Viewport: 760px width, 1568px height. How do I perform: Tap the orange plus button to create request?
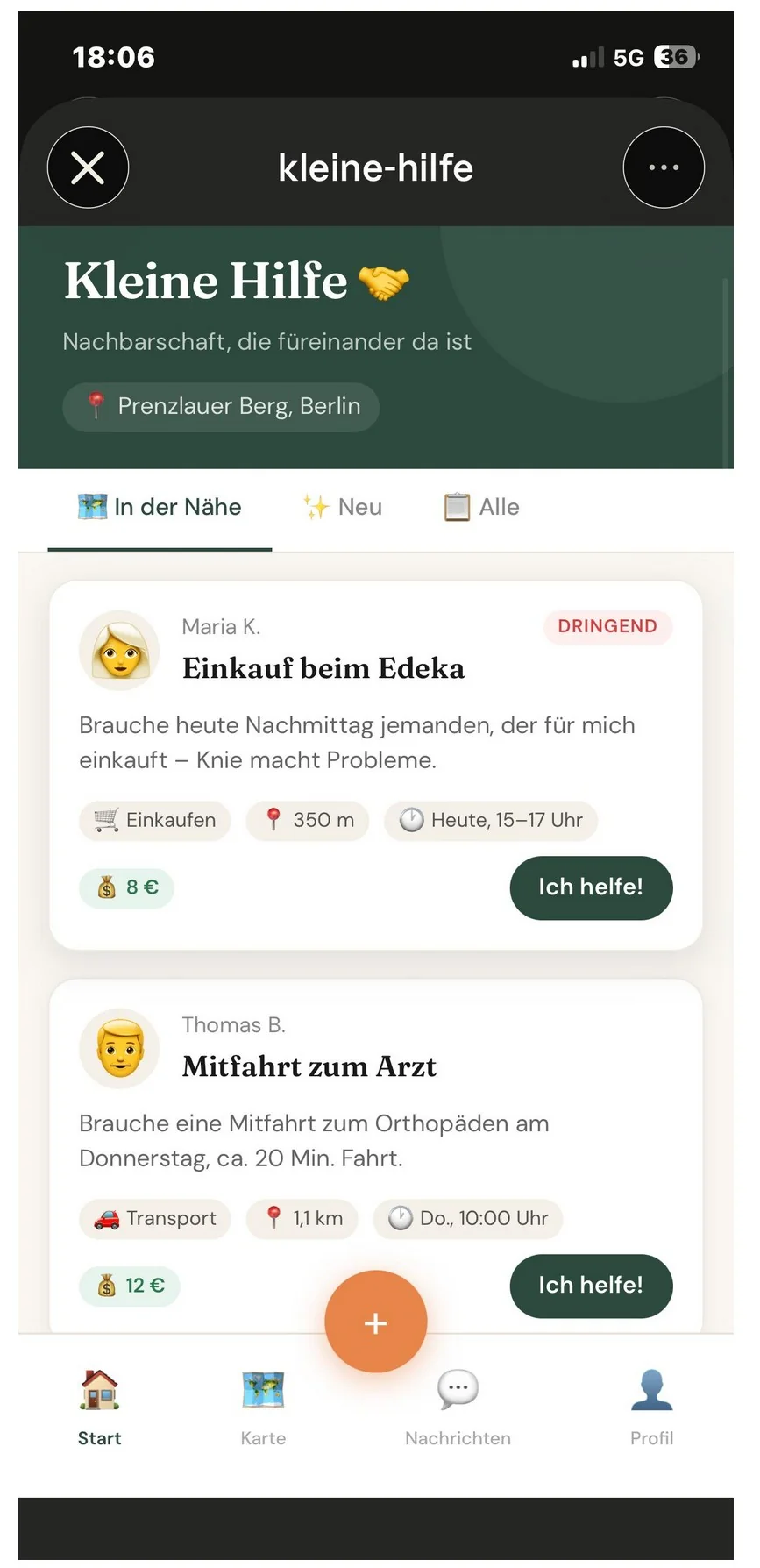click(375, 1322)
